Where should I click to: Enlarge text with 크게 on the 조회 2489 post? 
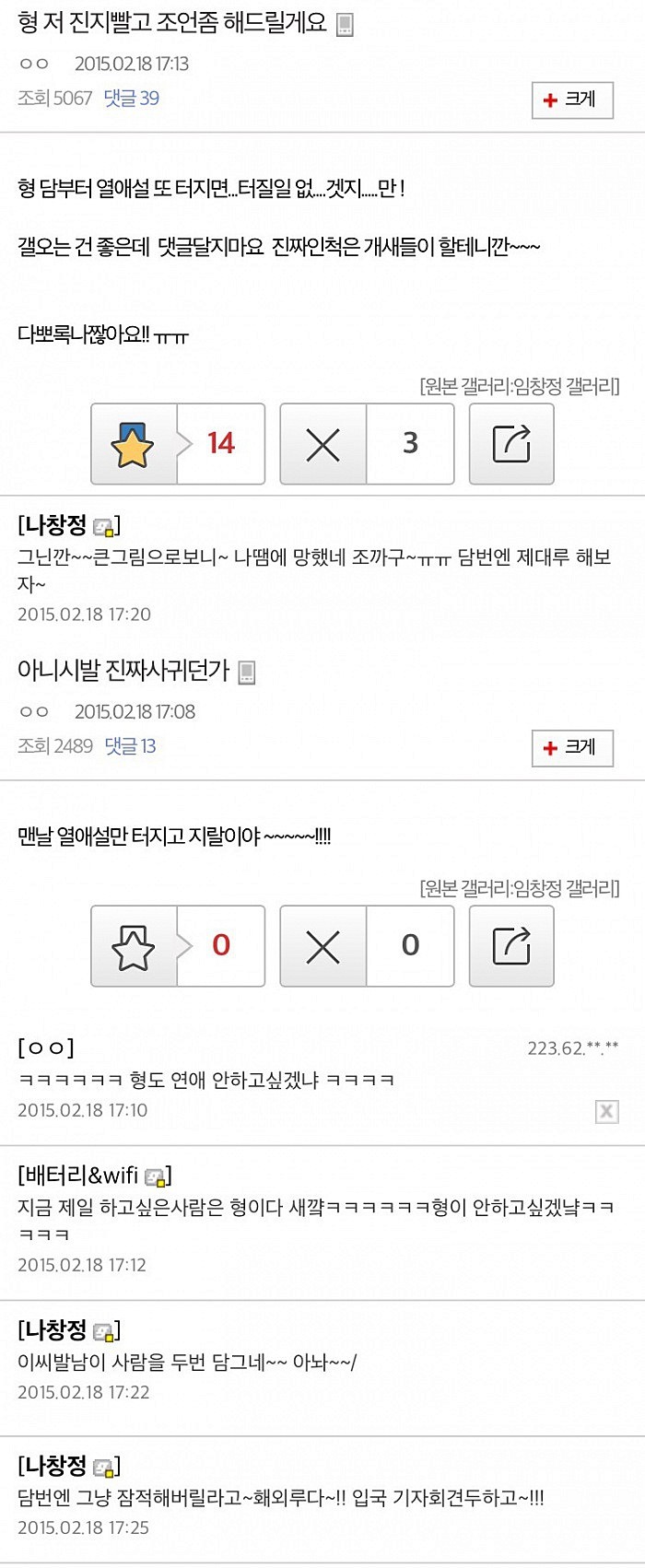(572, 747)
